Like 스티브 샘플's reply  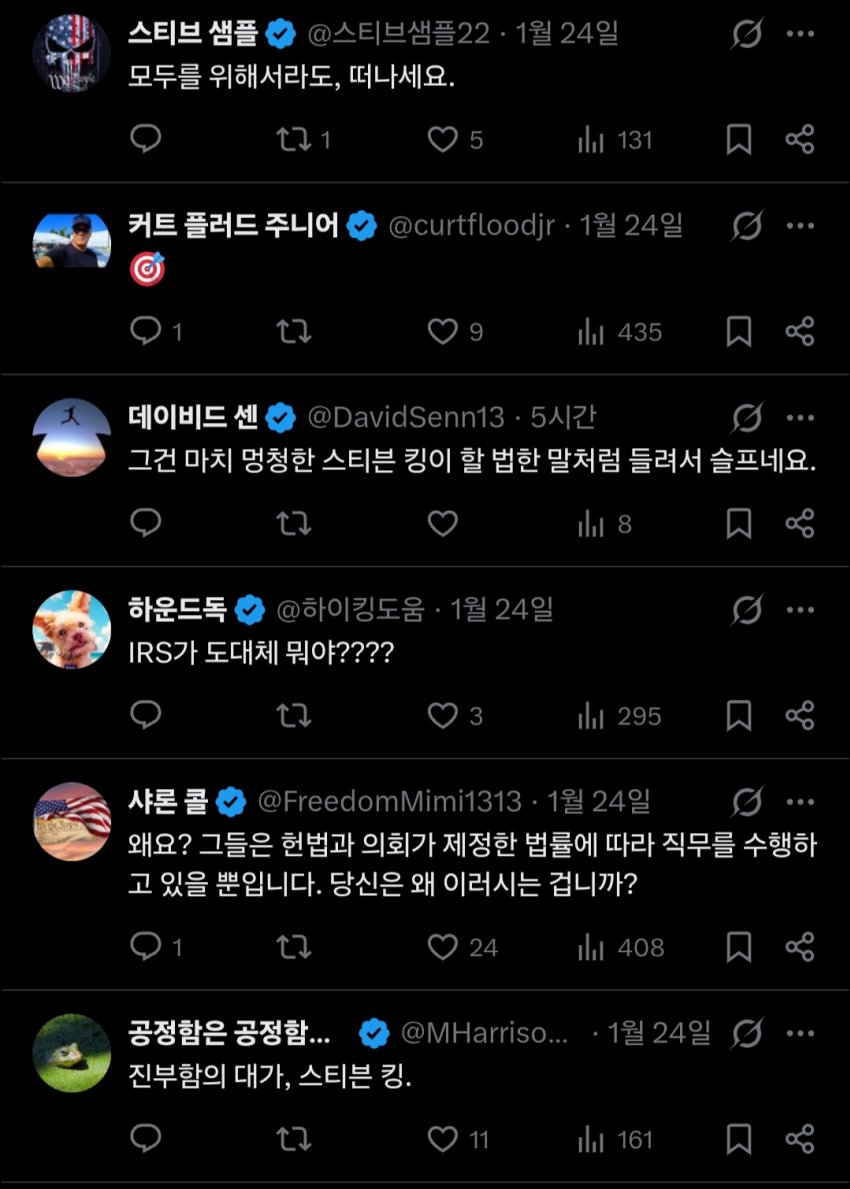[443, 140]
